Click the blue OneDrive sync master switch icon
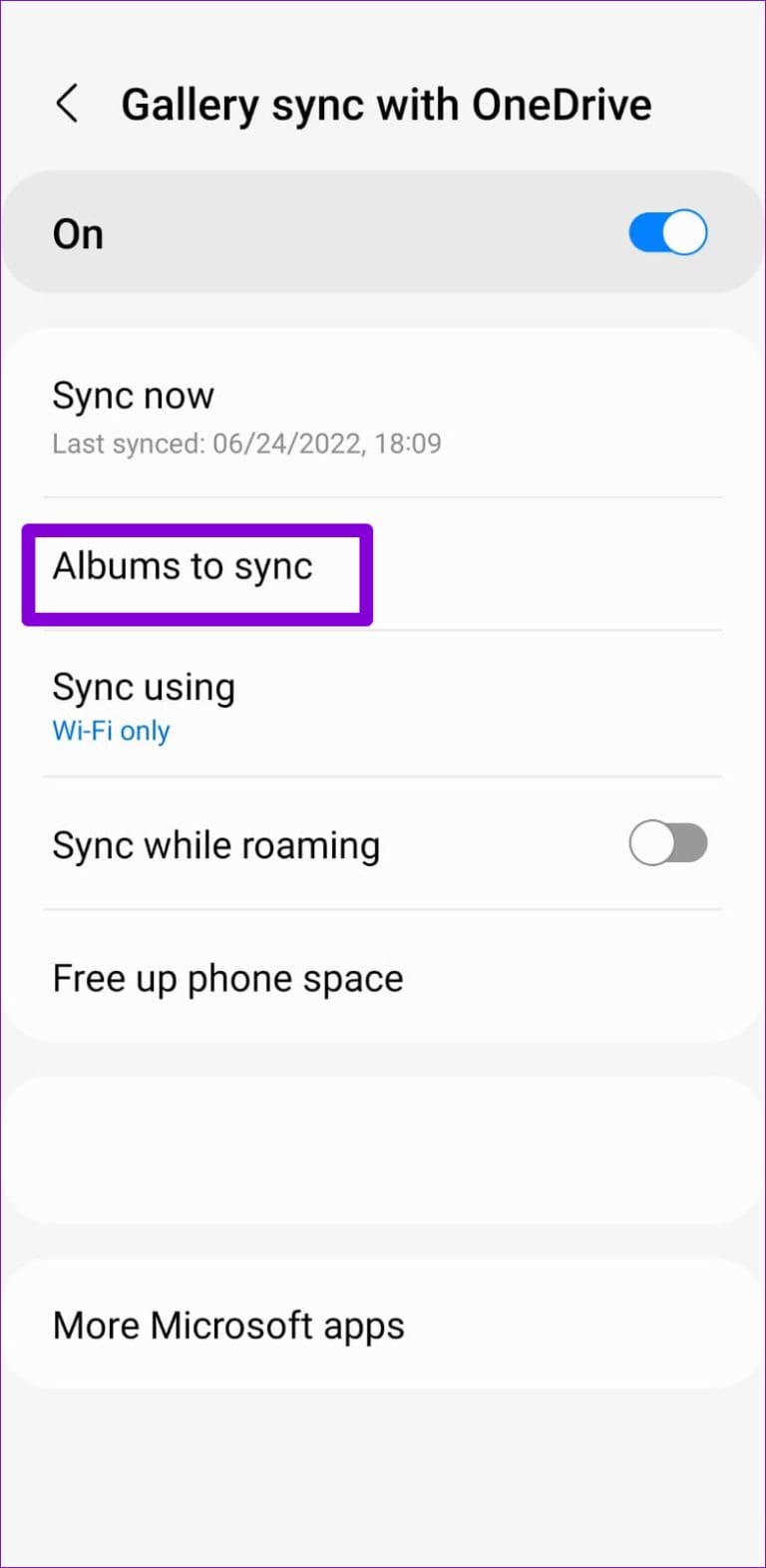Viewport: 766px width, 1568px height. [666, 231]
